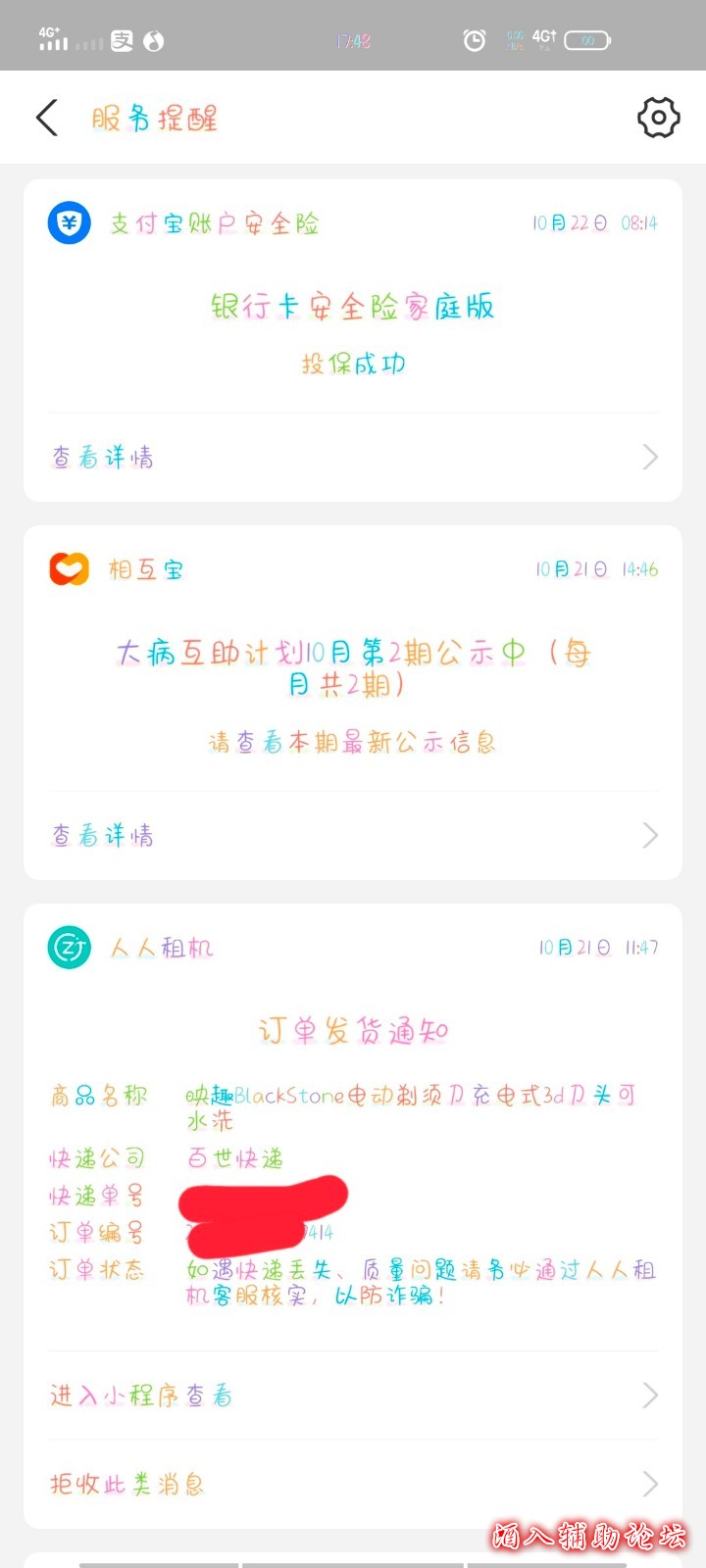Open the settings gear icon
706x1568 pixels.
point(658,118)
